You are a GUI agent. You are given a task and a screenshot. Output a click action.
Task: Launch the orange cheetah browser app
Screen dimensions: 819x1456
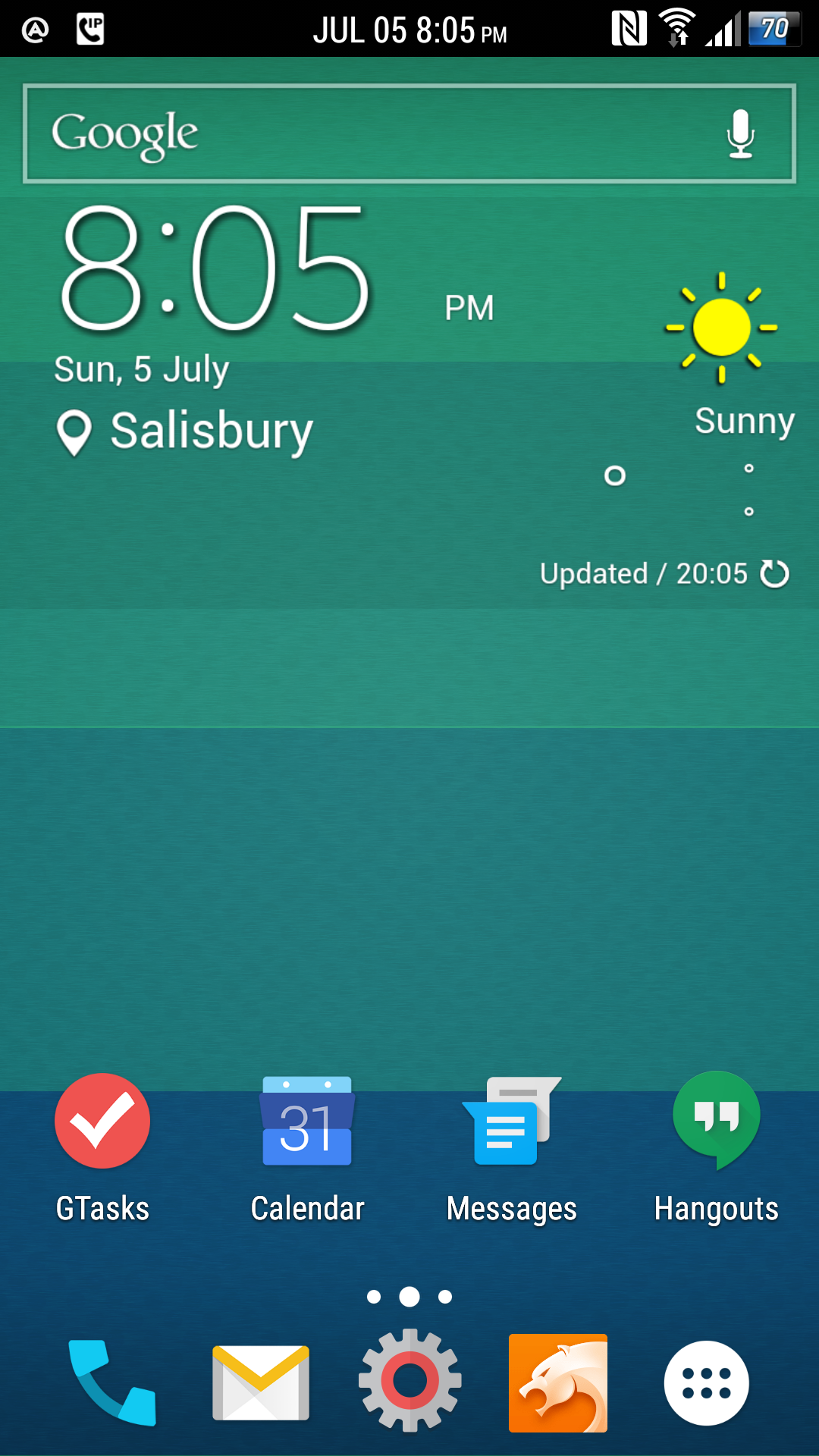[558, 1382]
